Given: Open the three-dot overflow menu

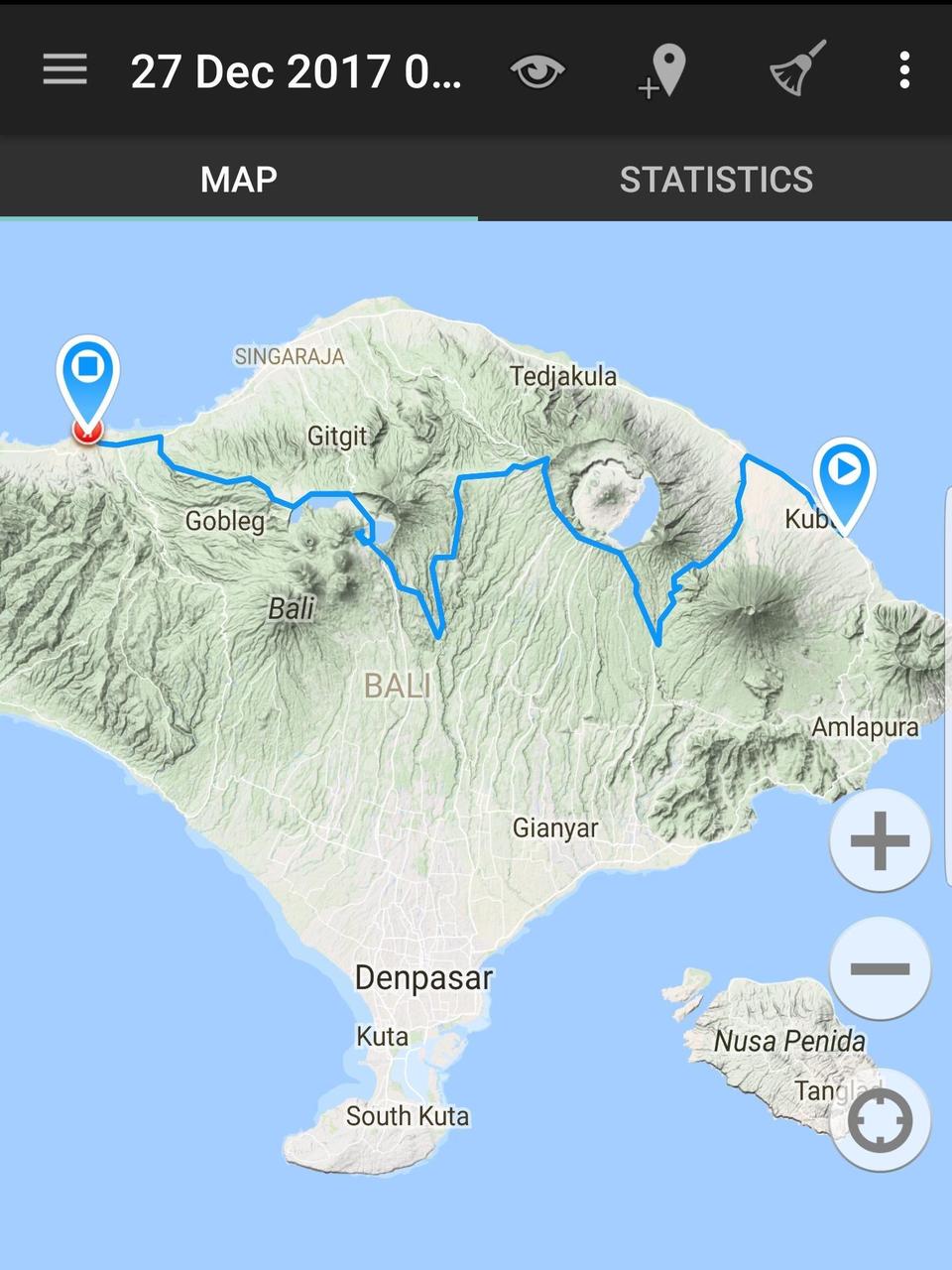Looking at the screenshot, I should pos(903,70).
